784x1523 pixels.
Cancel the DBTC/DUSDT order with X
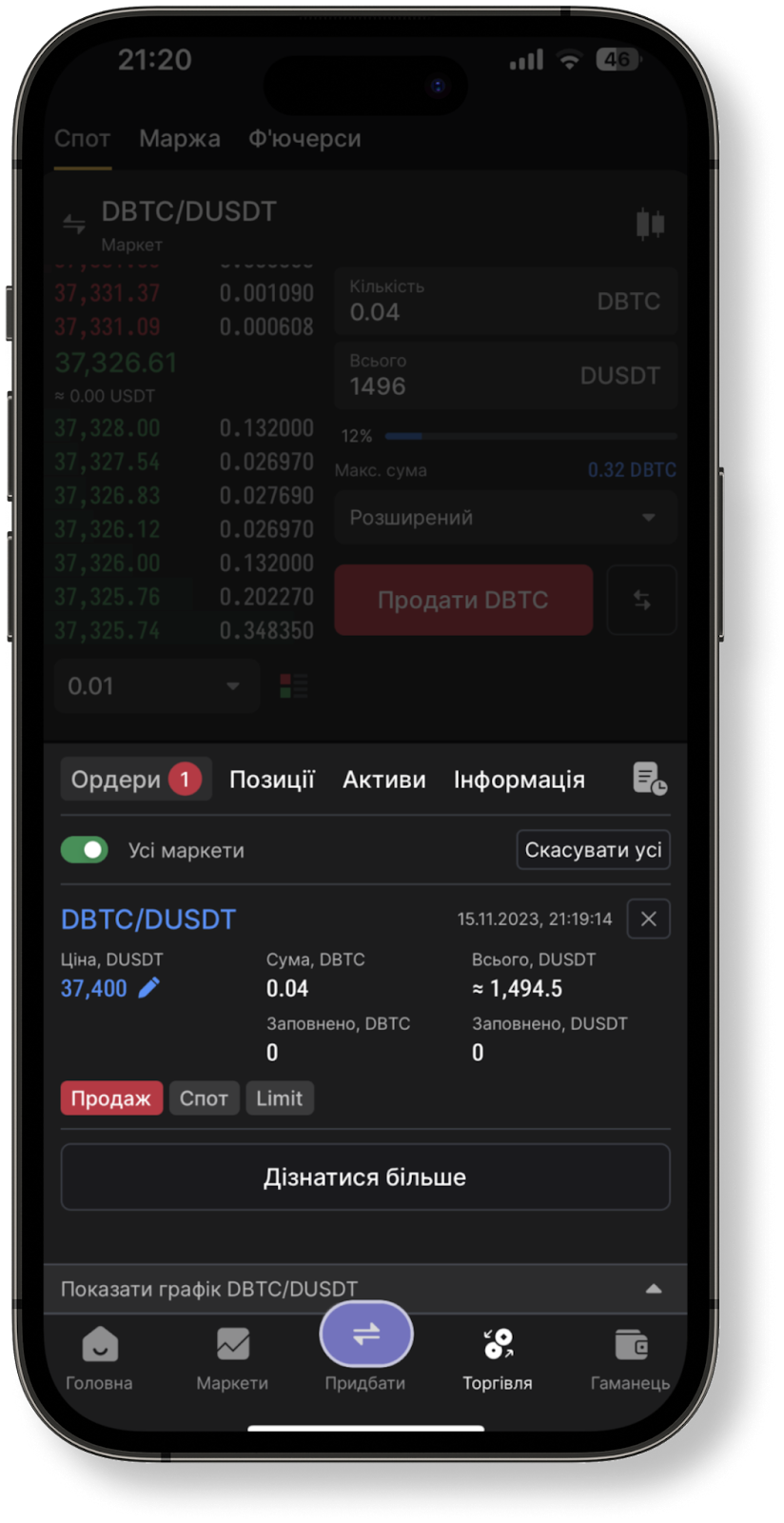649,919
